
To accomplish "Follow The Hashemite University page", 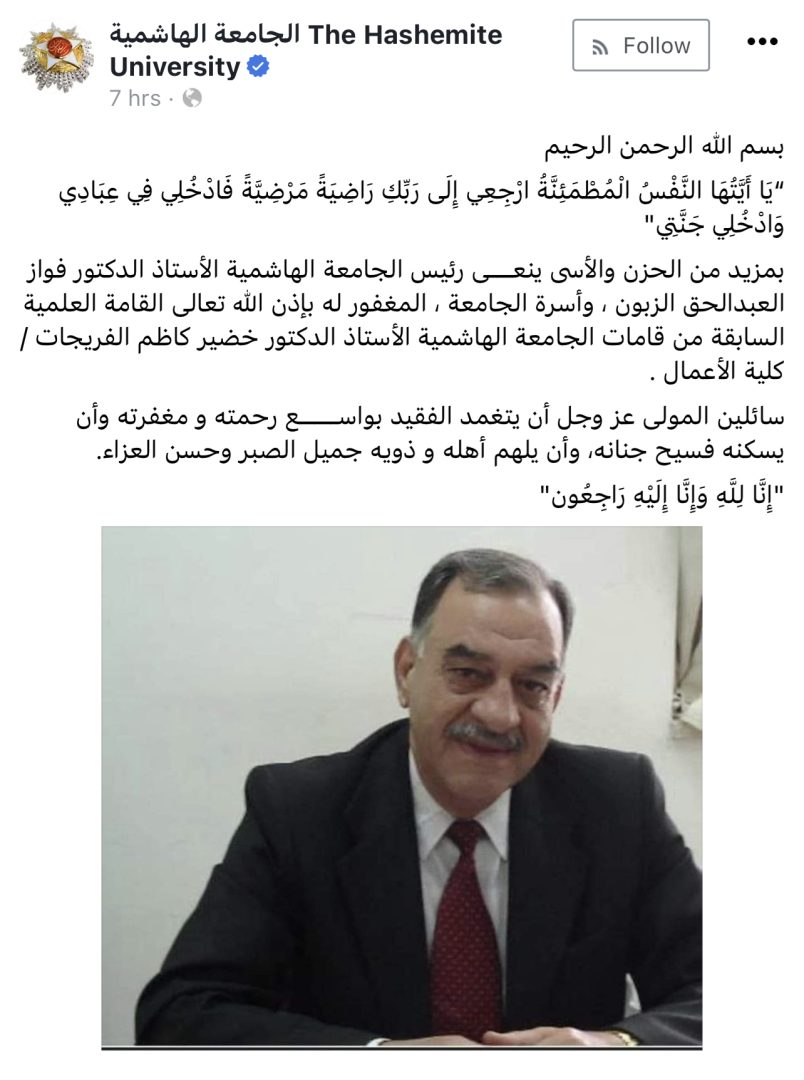I will point(641,46).
